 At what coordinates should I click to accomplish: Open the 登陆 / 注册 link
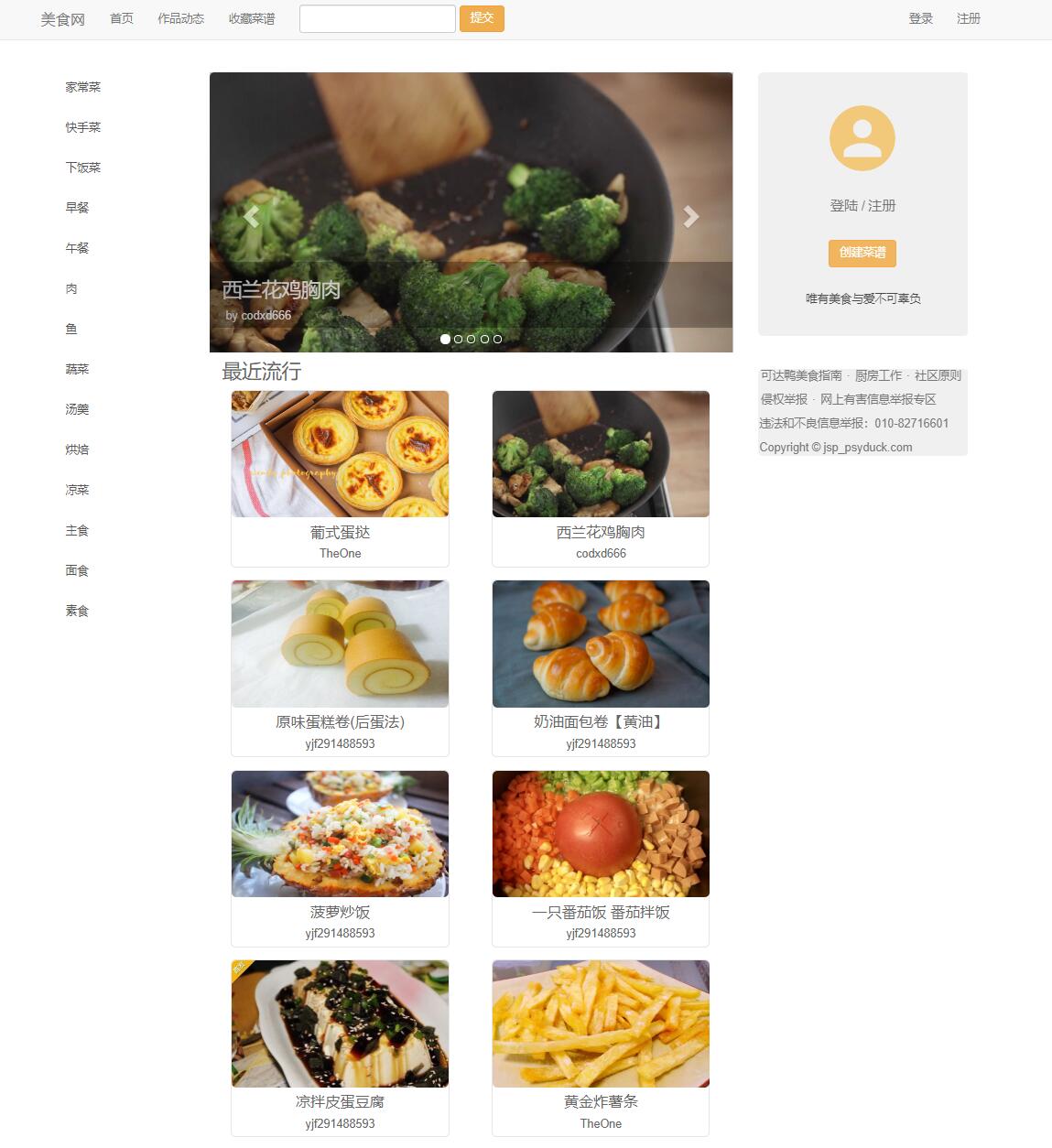click(x=862, y=206)
